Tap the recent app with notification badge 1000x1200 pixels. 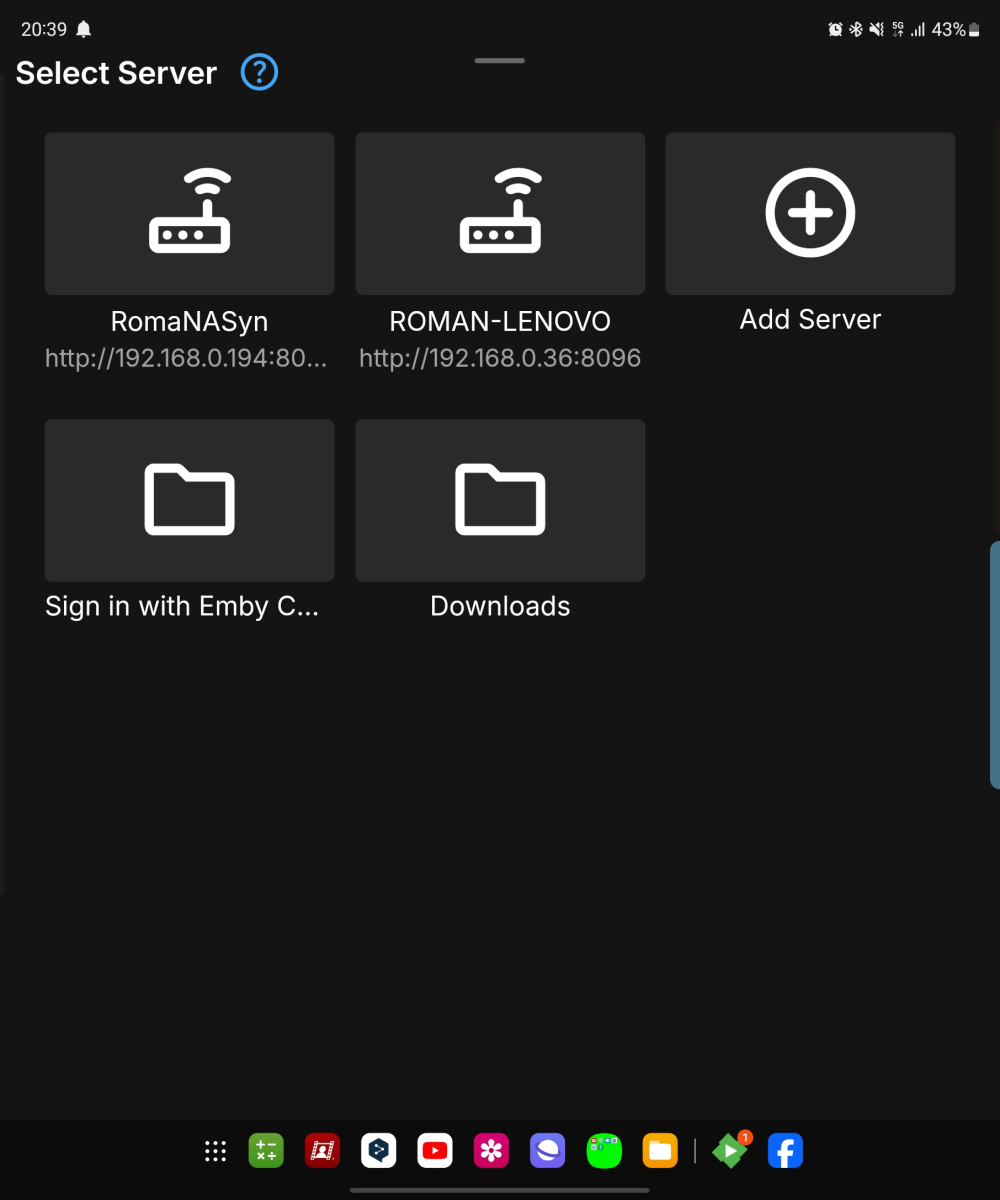[x=730, y=1150]
